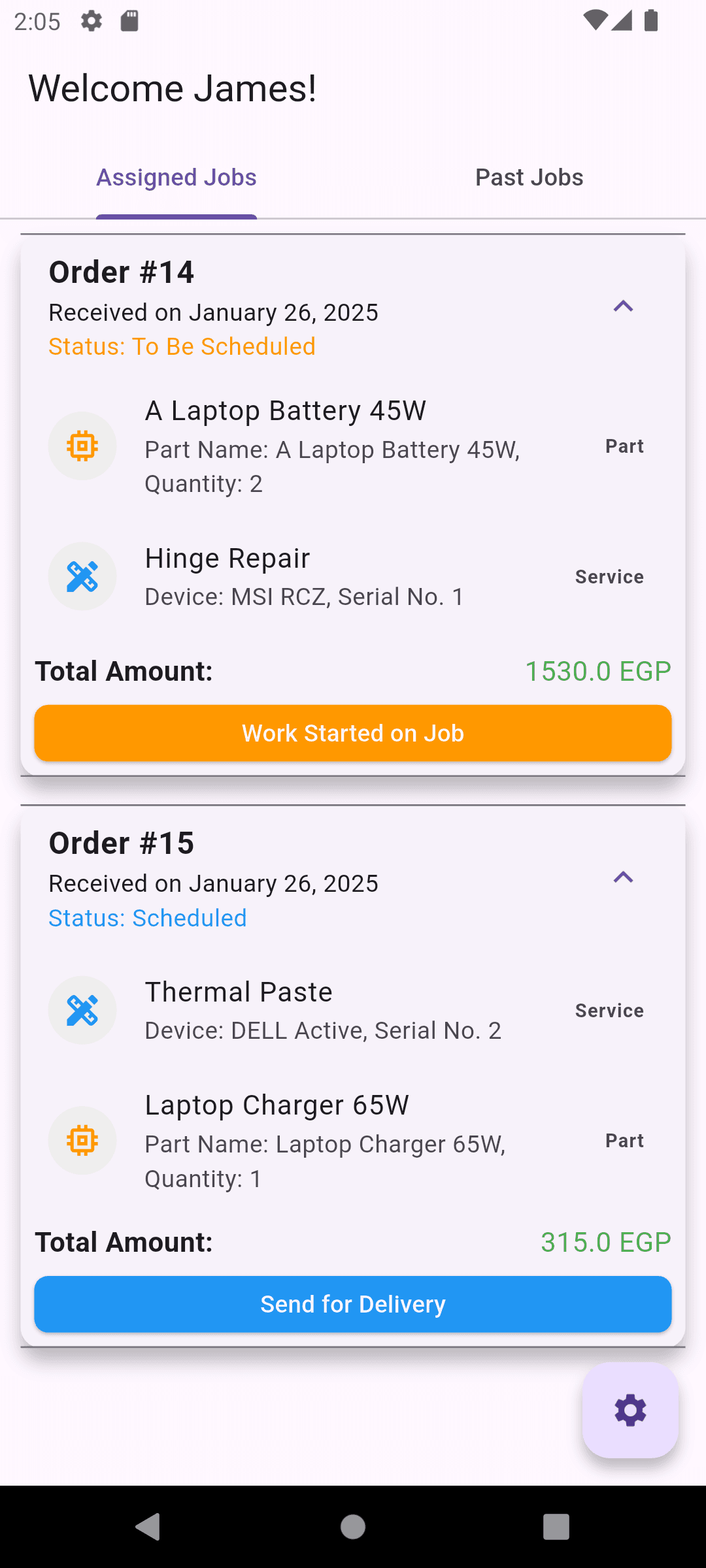Collapse the Order #15 card details
Image resolution: width=706 pixels, height=1568 pixels.
click(x=622, y=877)
